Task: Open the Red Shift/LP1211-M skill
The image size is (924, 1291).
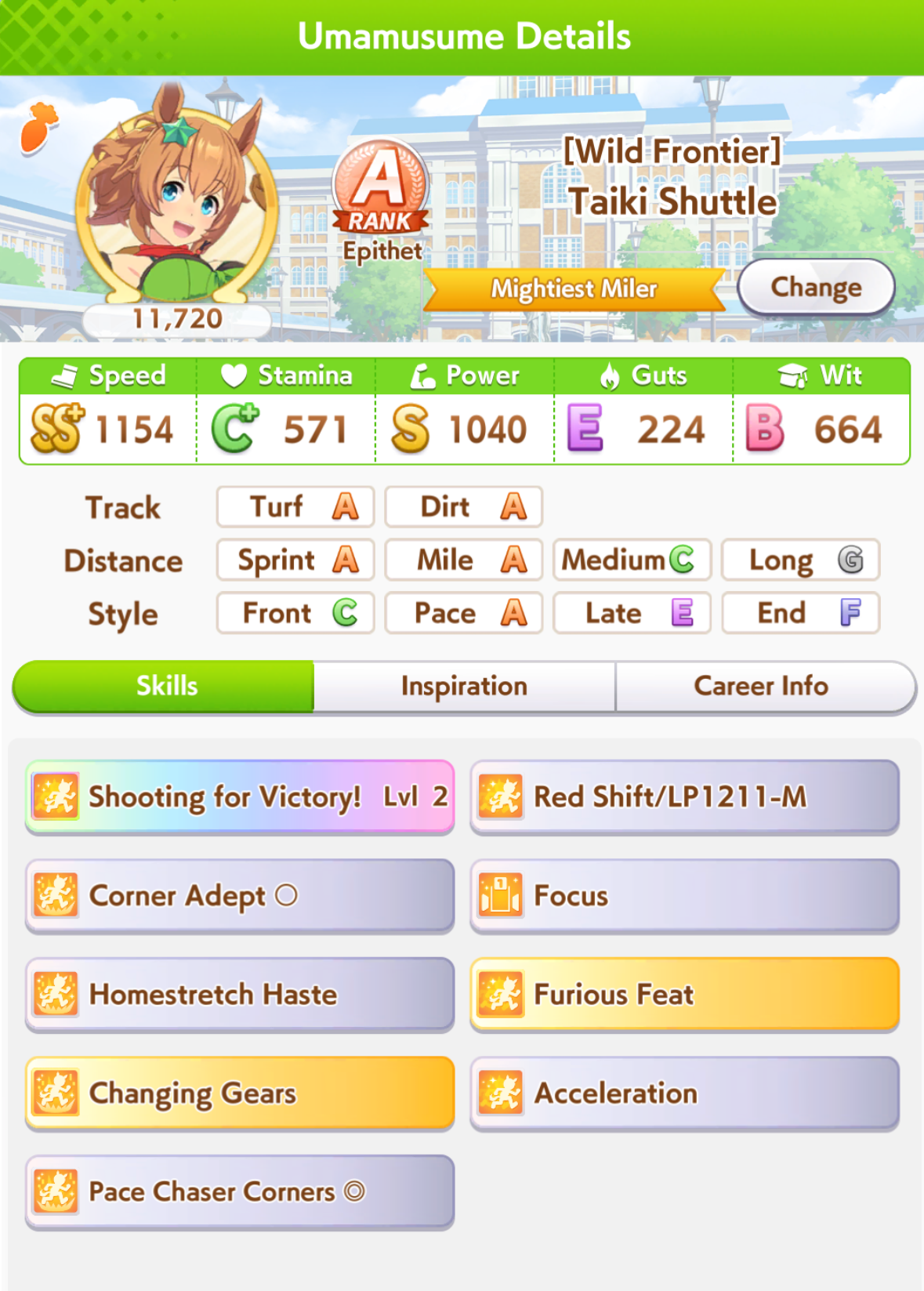Action: (x=684, y=796)
